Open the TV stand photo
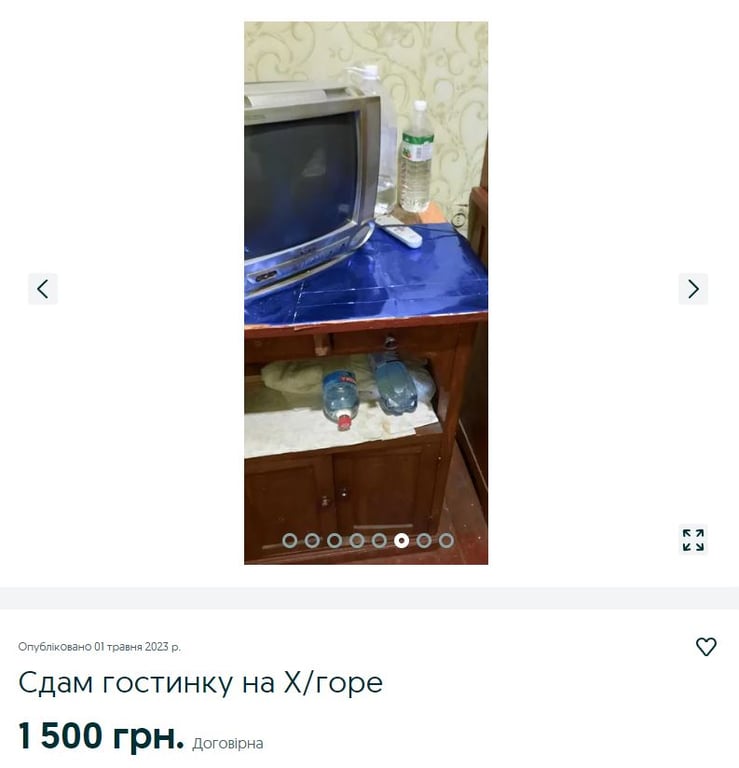 click(x=366, y=290)
